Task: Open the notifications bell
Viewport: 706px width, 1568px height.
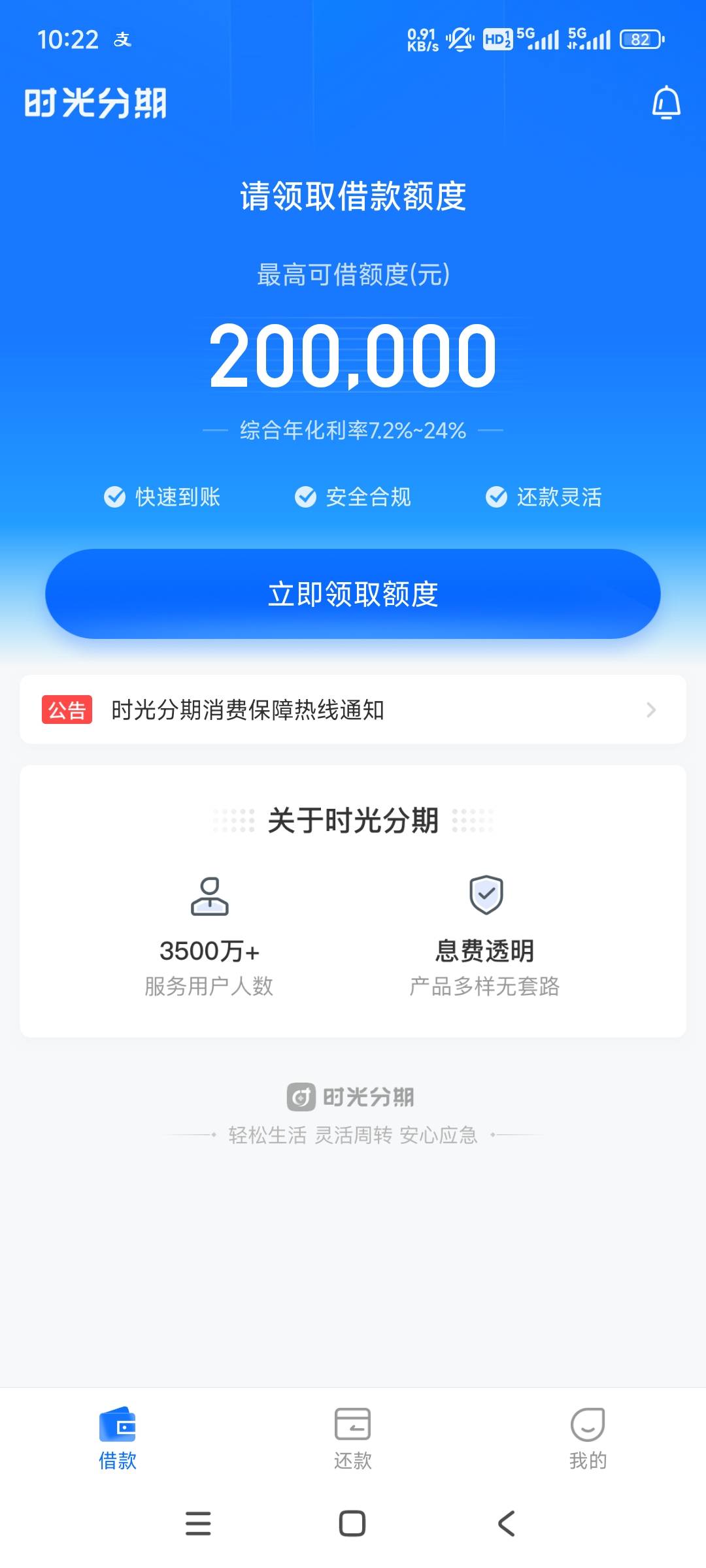Action: tap(666, 103)
